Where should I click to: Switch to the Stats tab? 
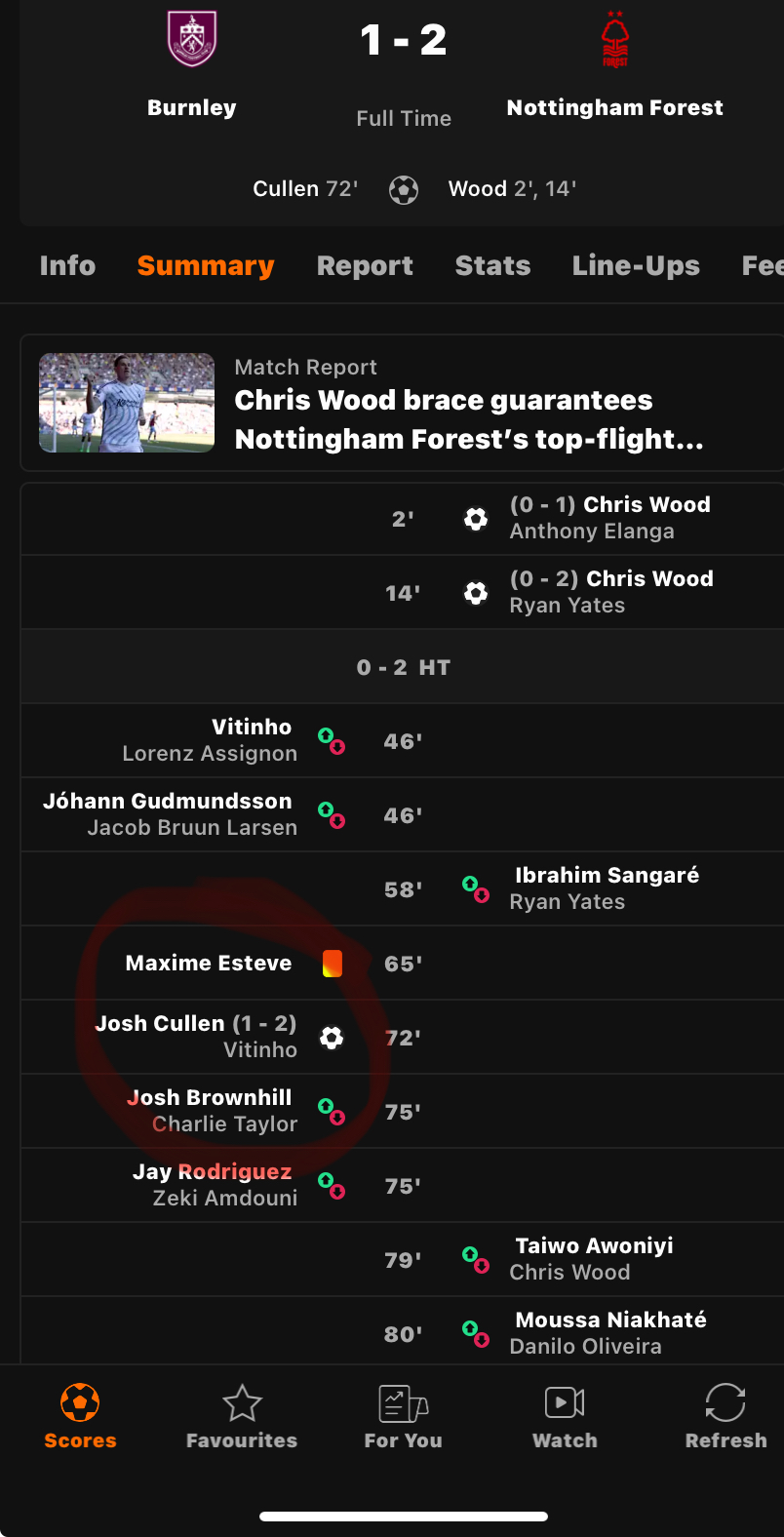(492, 265)
